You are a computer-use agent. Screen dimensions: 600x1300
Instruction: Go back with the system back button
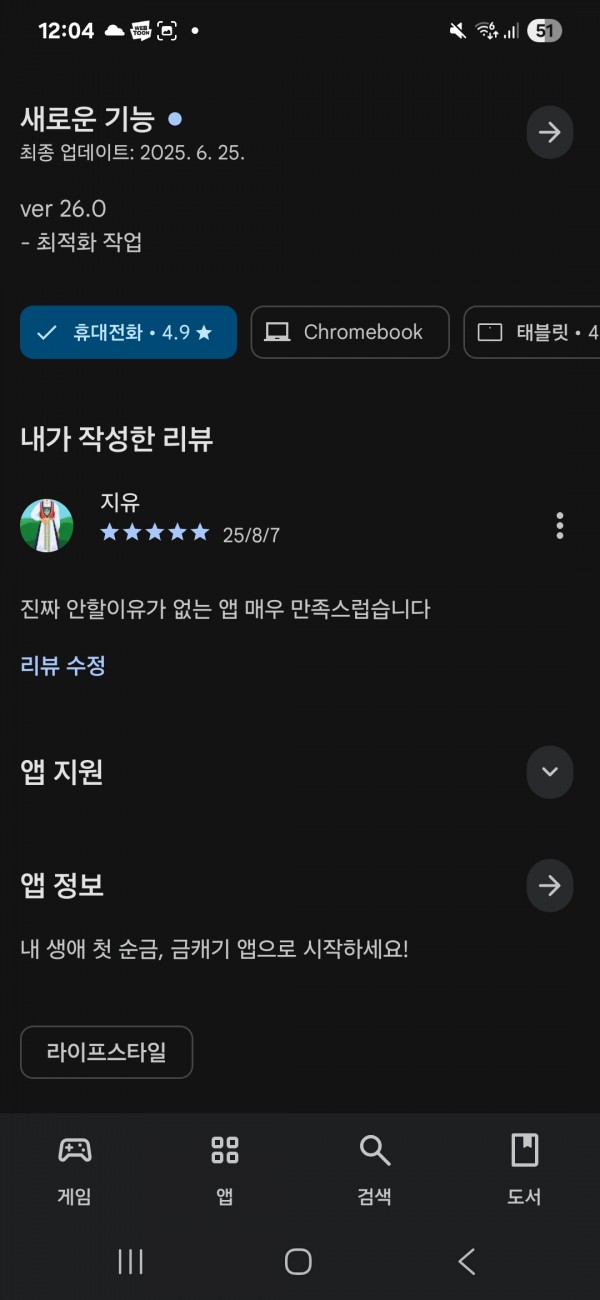(467, 1262)
